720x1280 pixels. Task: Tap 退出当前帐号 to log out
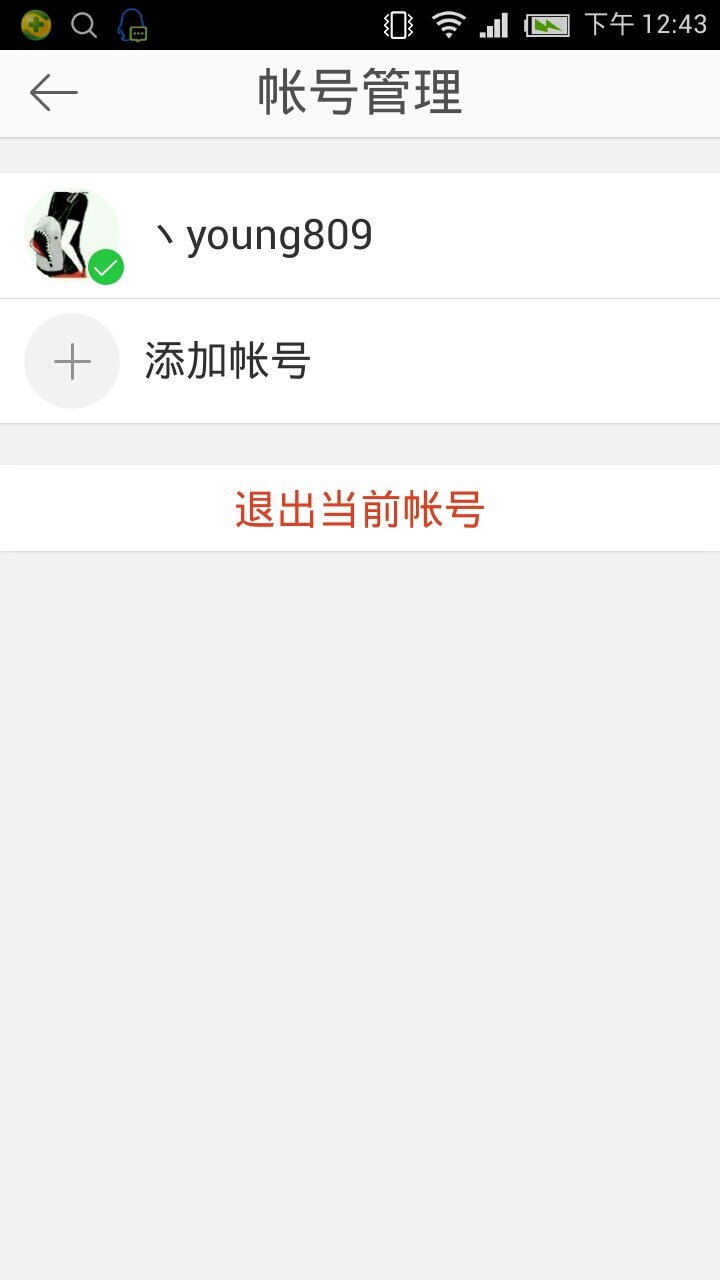(x=360, y=508)
